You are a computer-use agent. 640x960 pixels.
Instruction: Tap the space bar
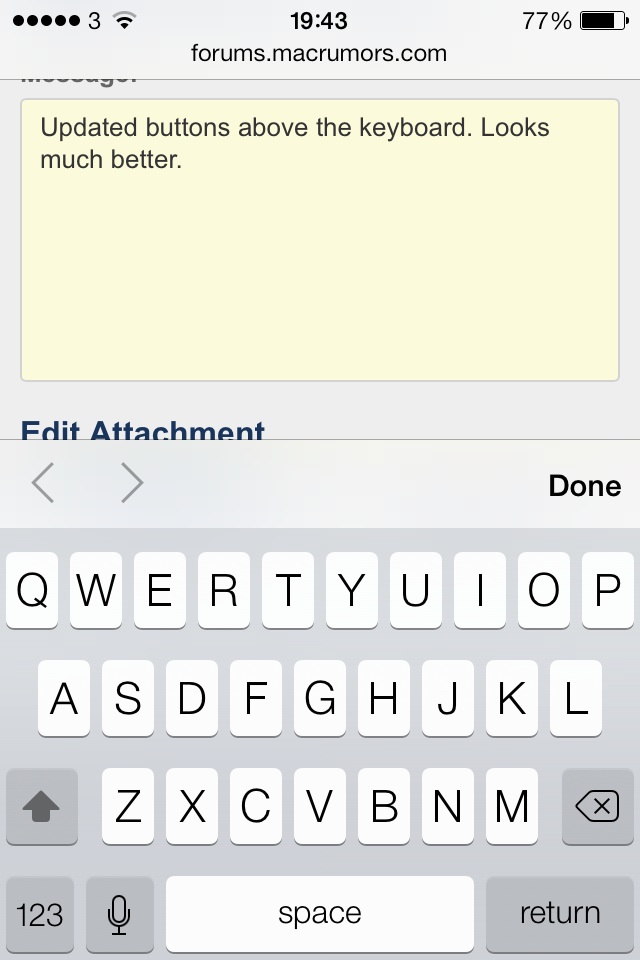pyautogui.click(x=319, y=913)
